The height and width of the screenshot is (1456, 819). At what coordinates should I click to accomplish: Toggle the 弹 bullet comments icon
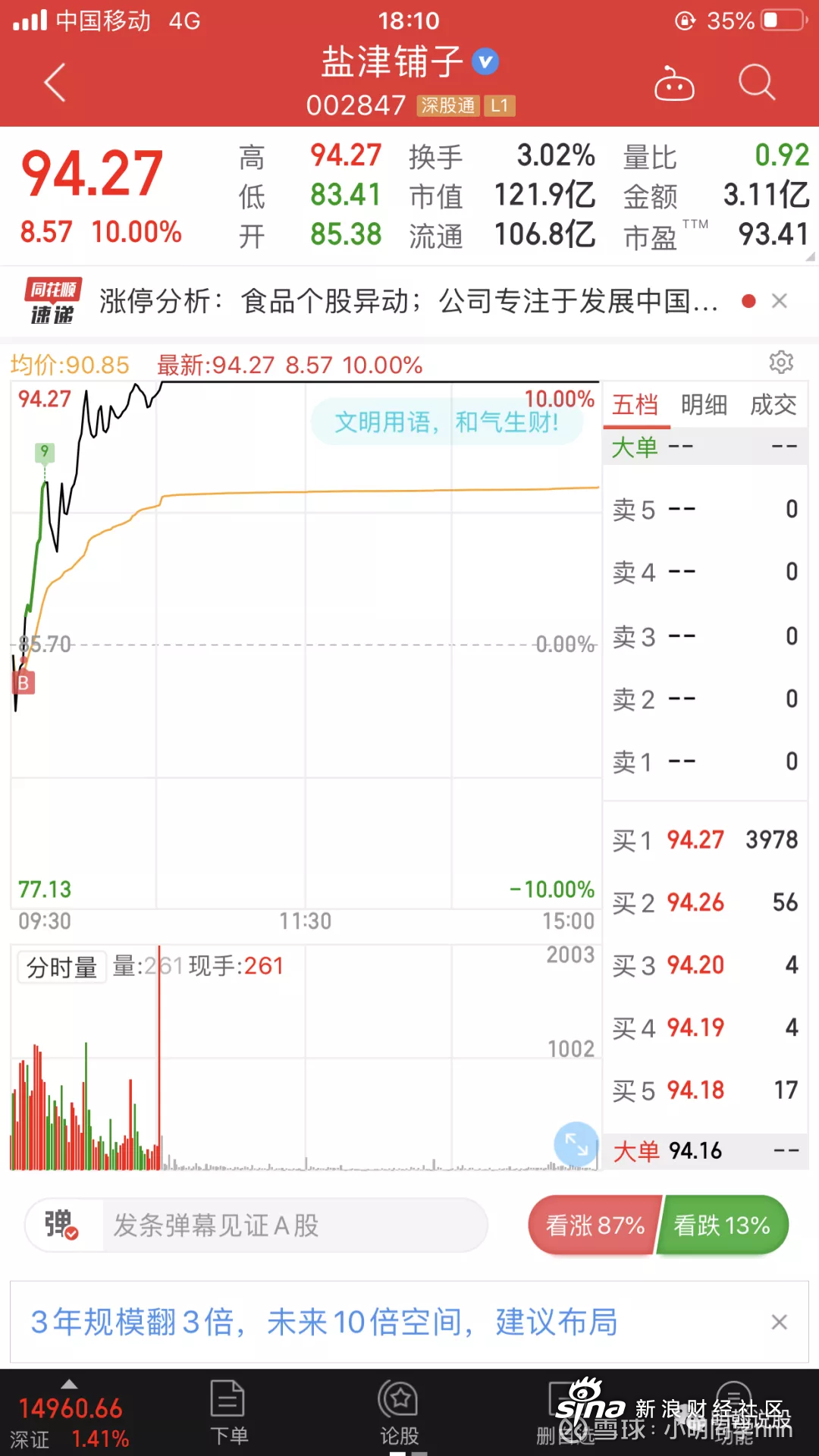pos(62,1225)
